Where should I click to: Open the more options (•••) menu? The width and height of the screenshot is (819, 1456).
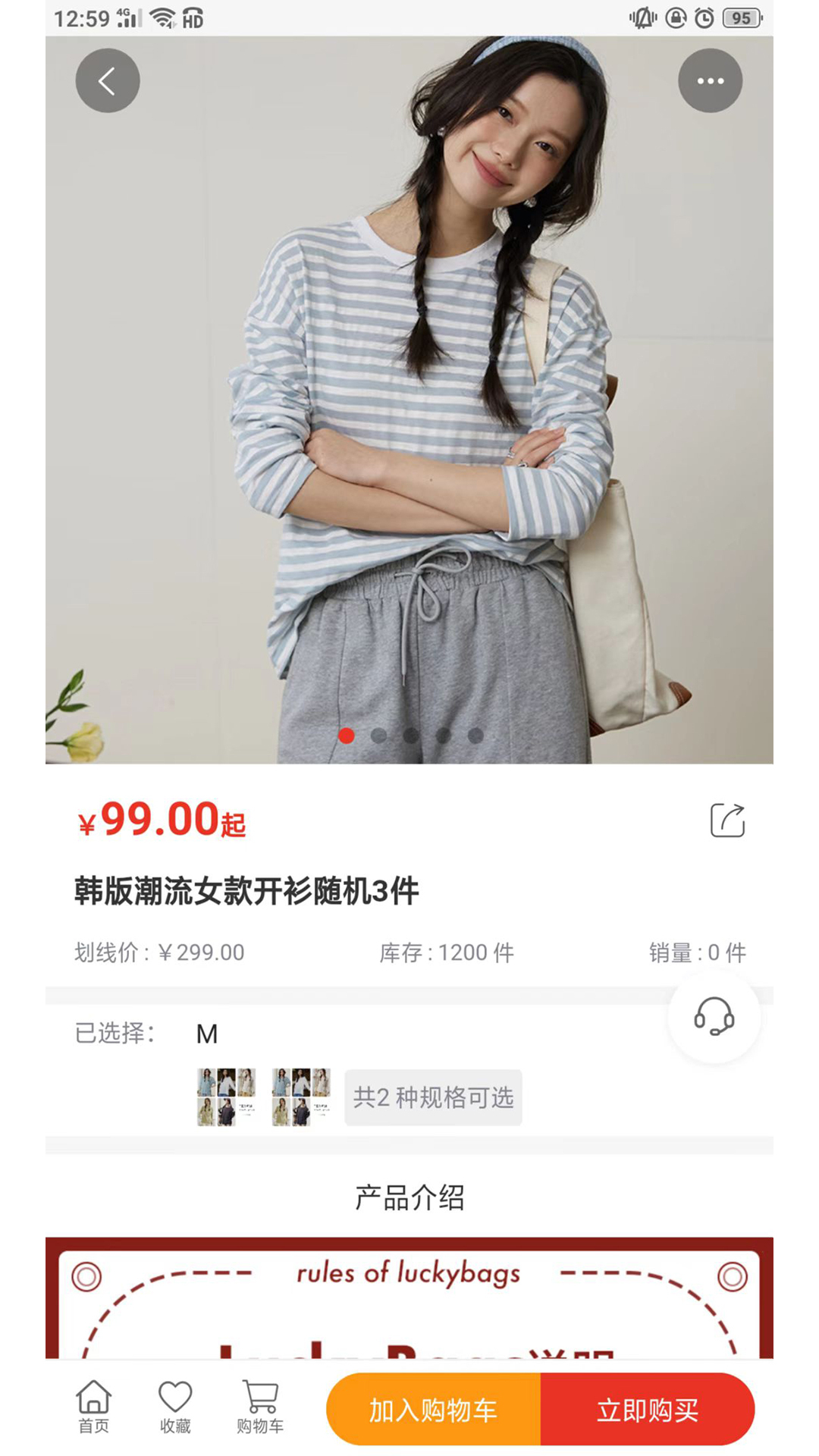coord(711,80)
